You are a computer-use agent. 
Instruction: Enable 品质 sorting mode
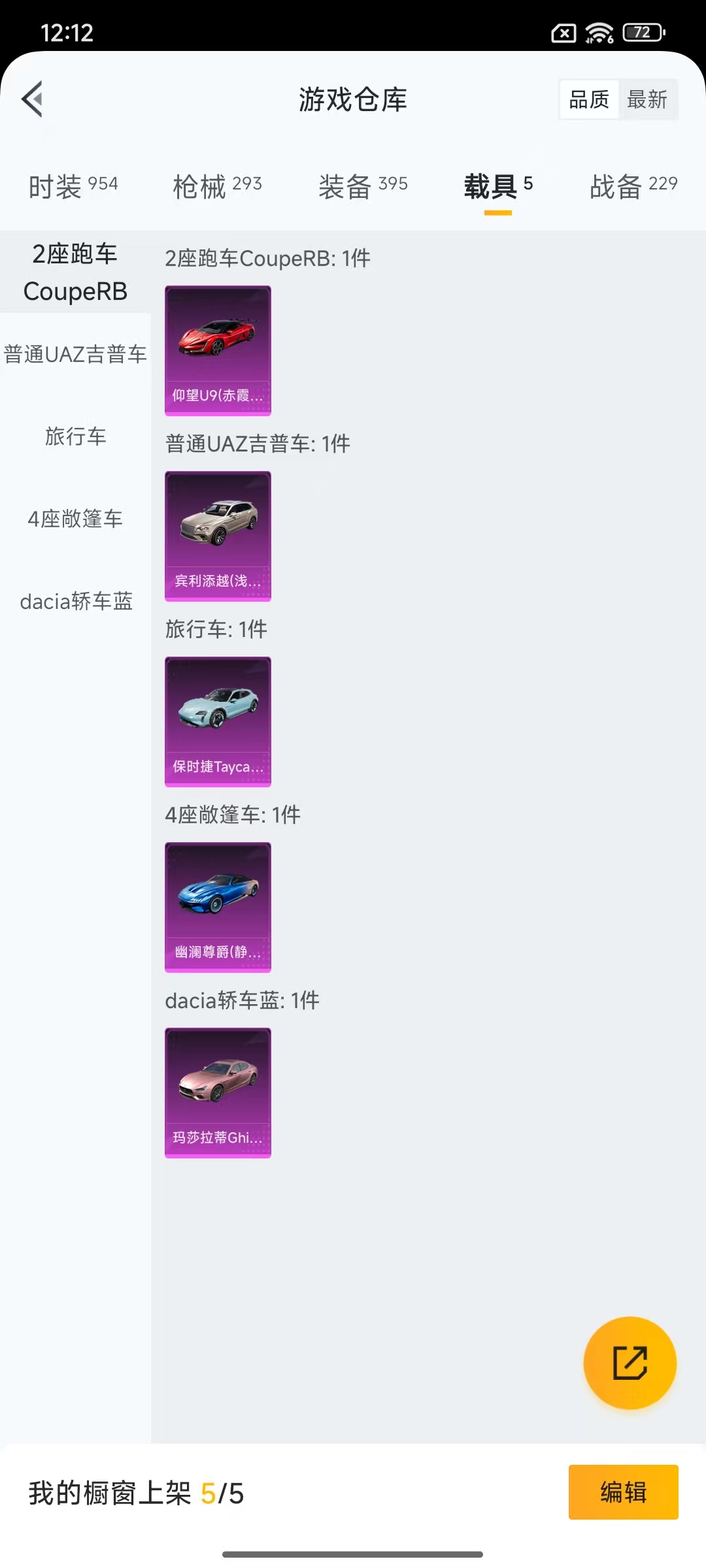coord(588,99)
